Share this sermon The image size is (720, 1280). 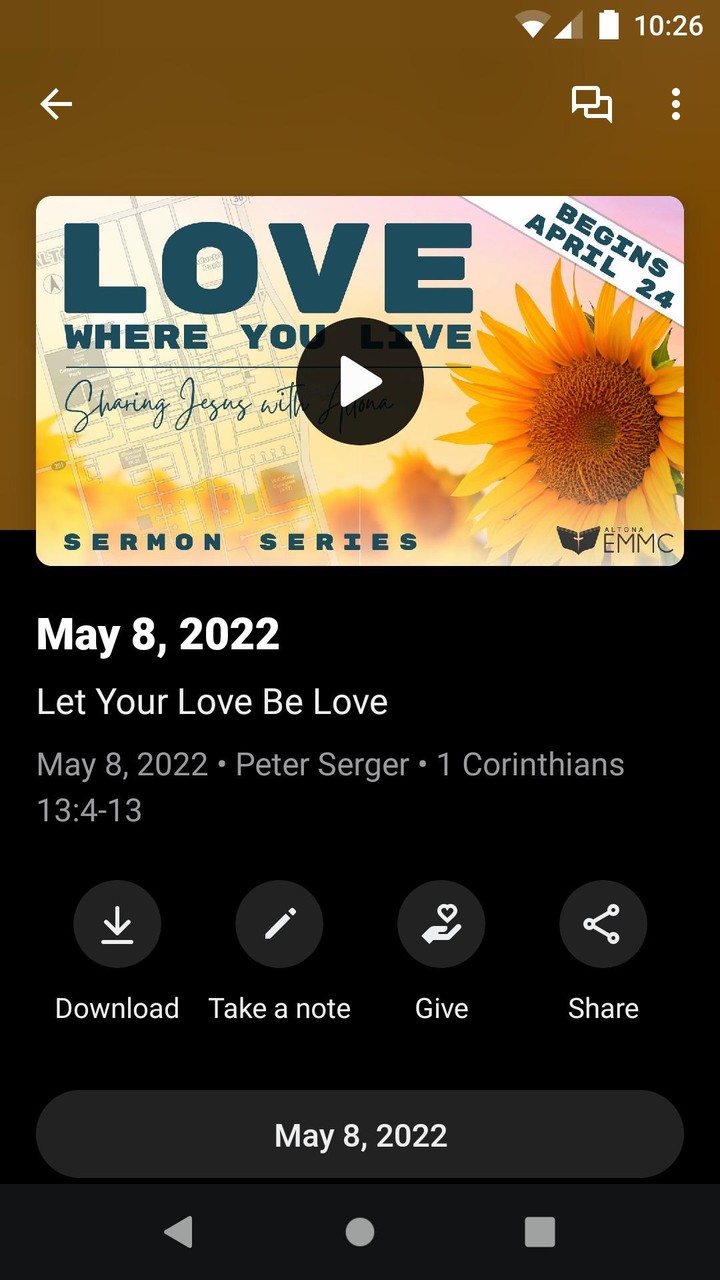click(x=603, y=924)
